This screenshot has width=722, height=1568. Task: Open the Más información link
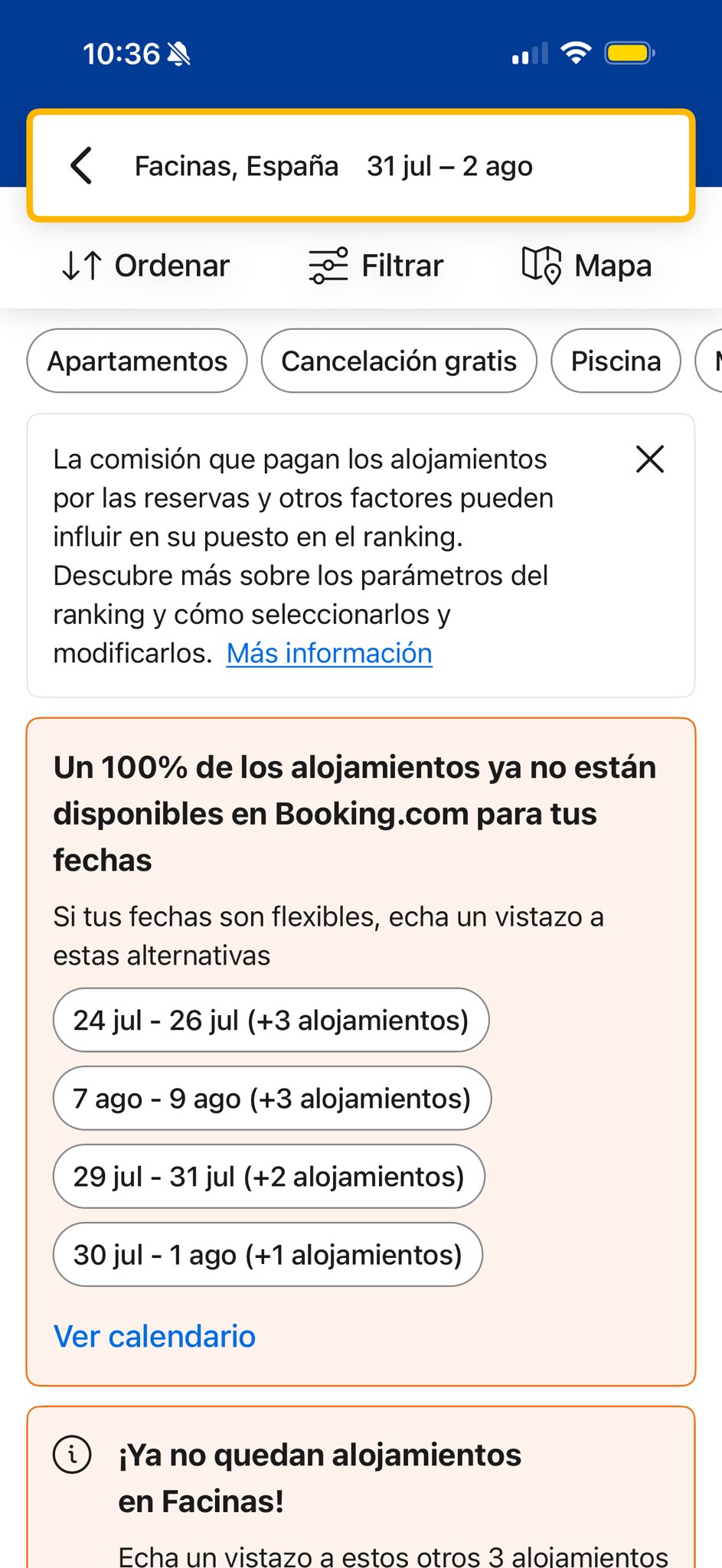click(x=329, y=653)
